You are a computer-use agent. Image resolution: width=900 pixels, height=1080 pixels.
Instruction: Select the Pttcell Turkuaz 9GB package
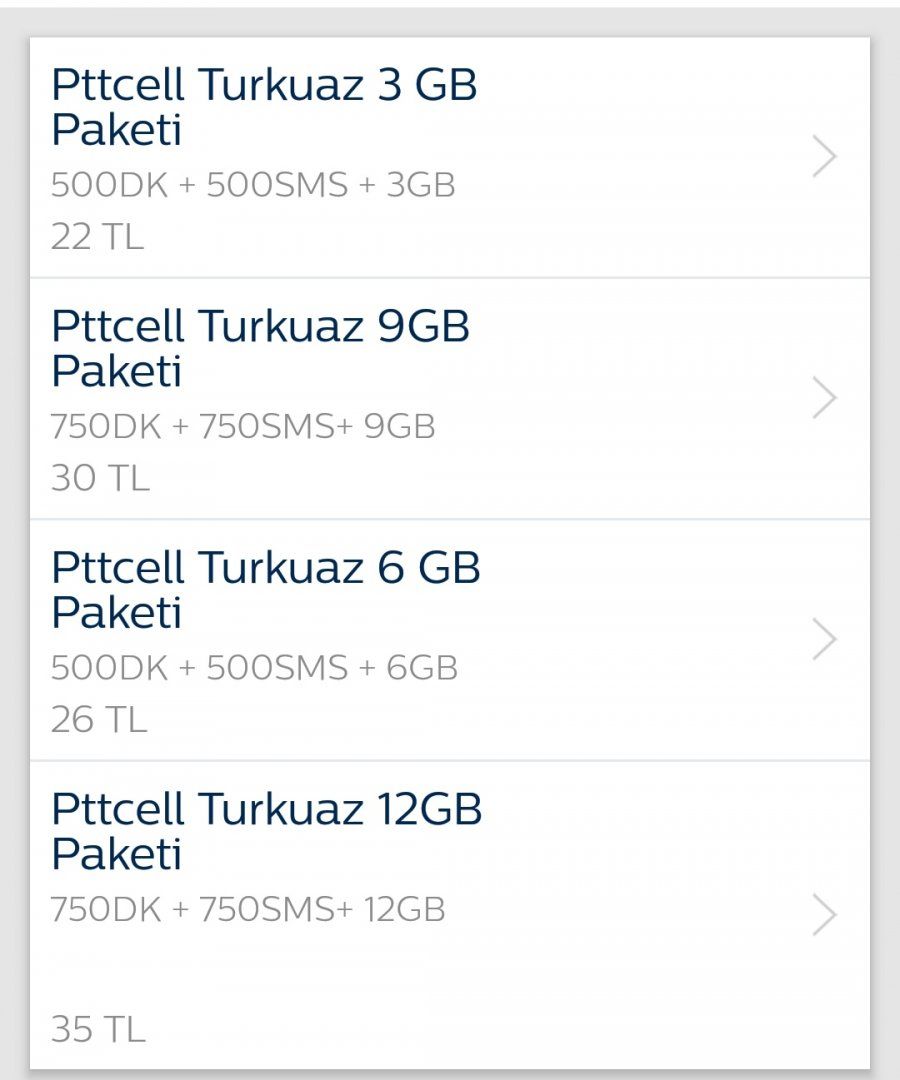[x=449, y=399]
